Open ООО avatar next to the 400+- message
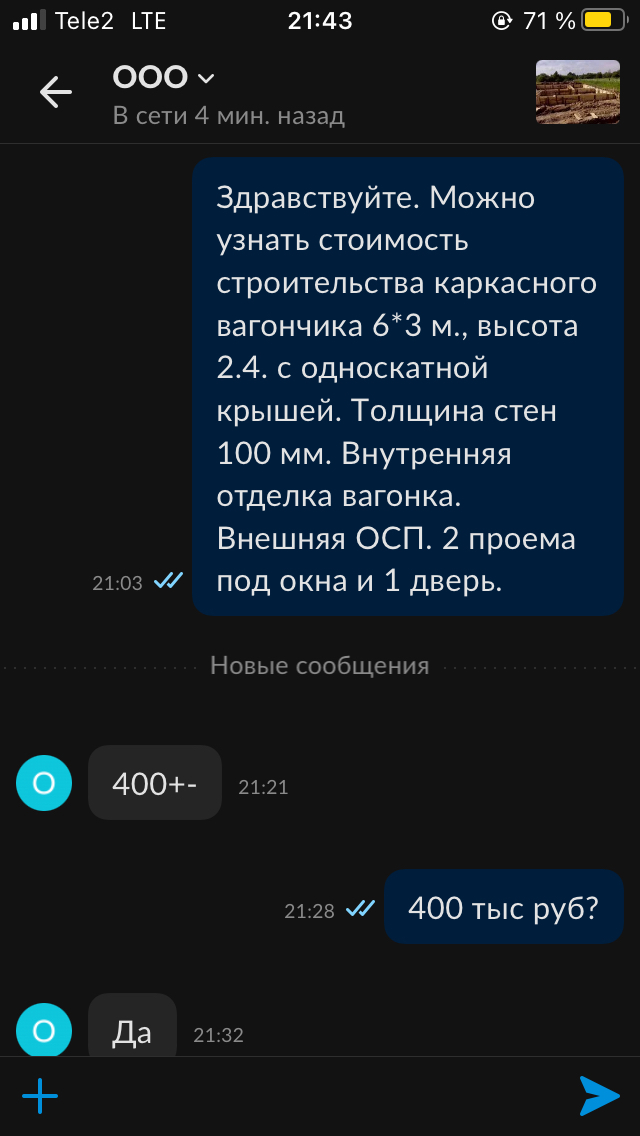This screenshot has width=640, height=1136. (x=44, y=783)
